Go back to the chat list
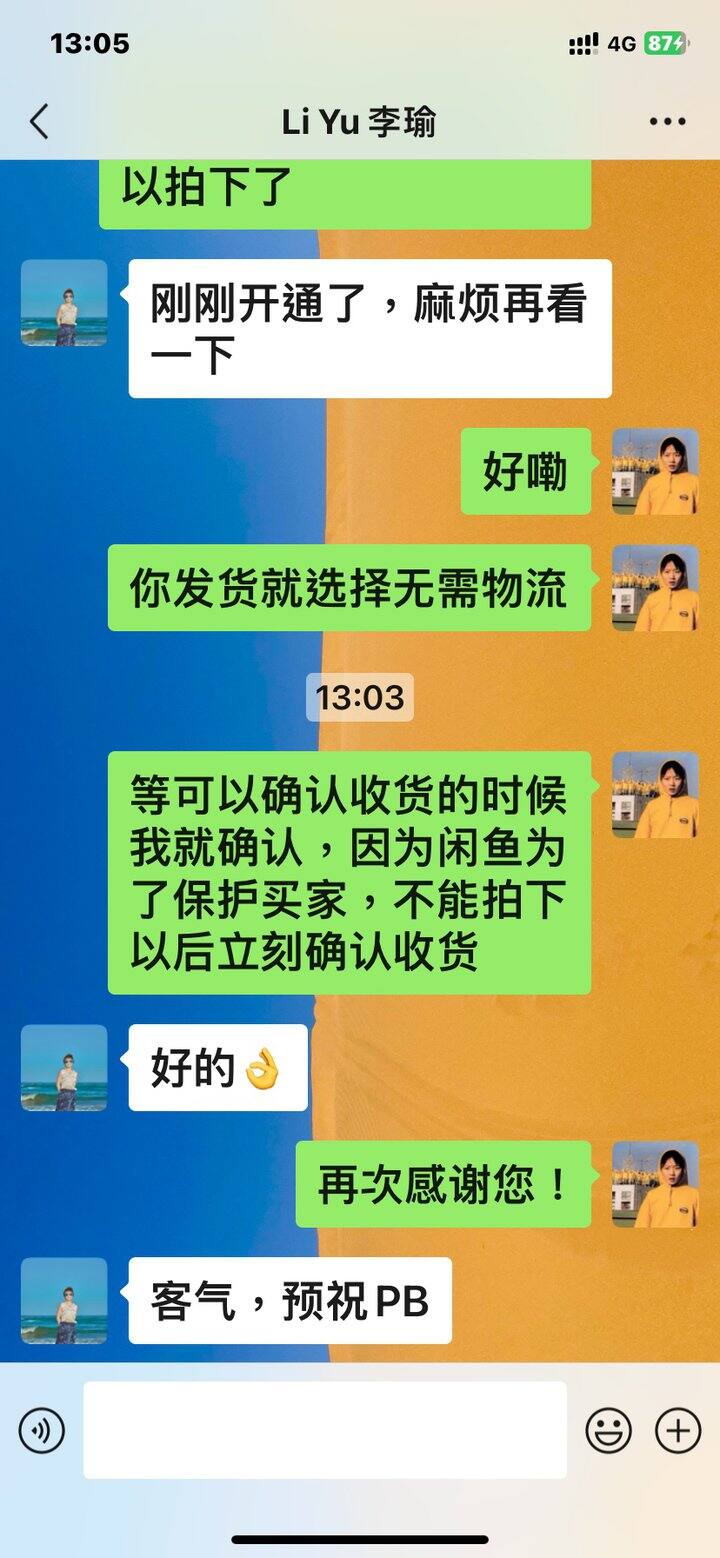Screen dimensions: 720x1558 tap(39, 122)
